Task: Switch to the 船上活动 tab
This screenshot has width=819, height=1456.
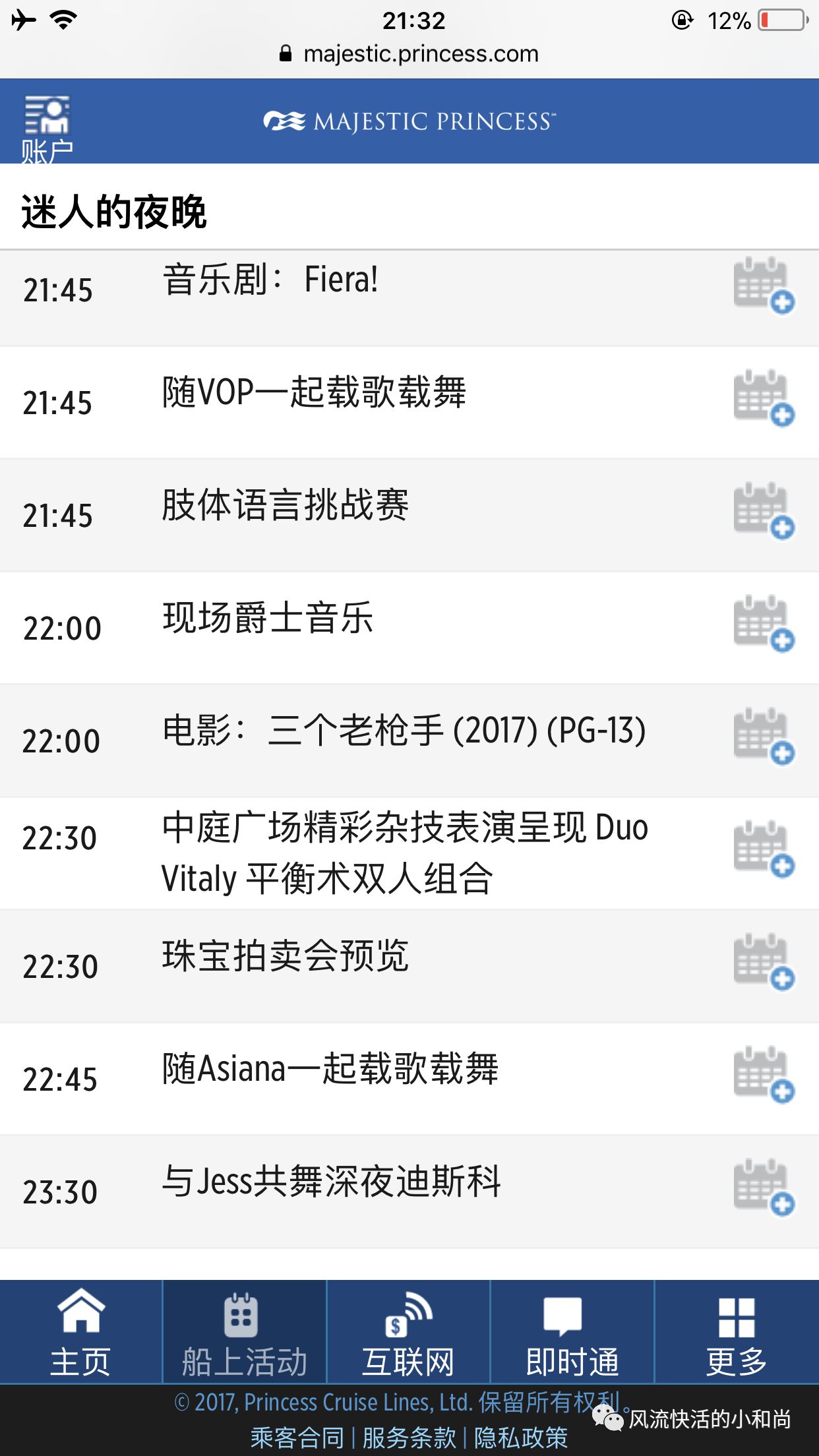Action: [x=244, y=1332]
